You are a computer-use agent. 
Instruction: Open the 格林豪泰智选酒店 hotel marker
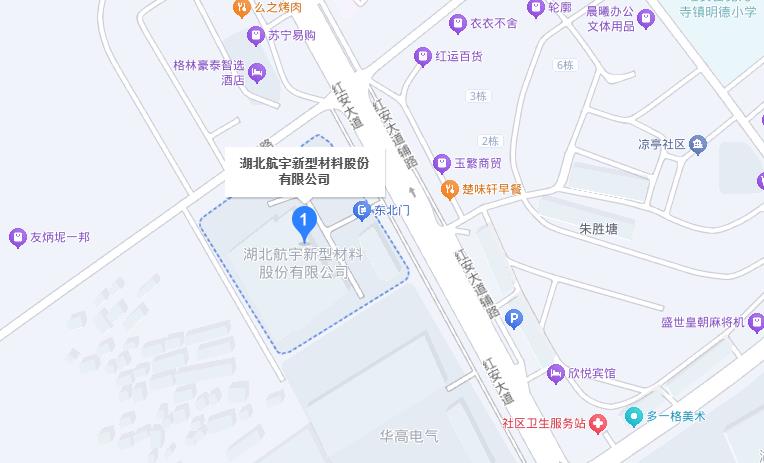[258, 71]
